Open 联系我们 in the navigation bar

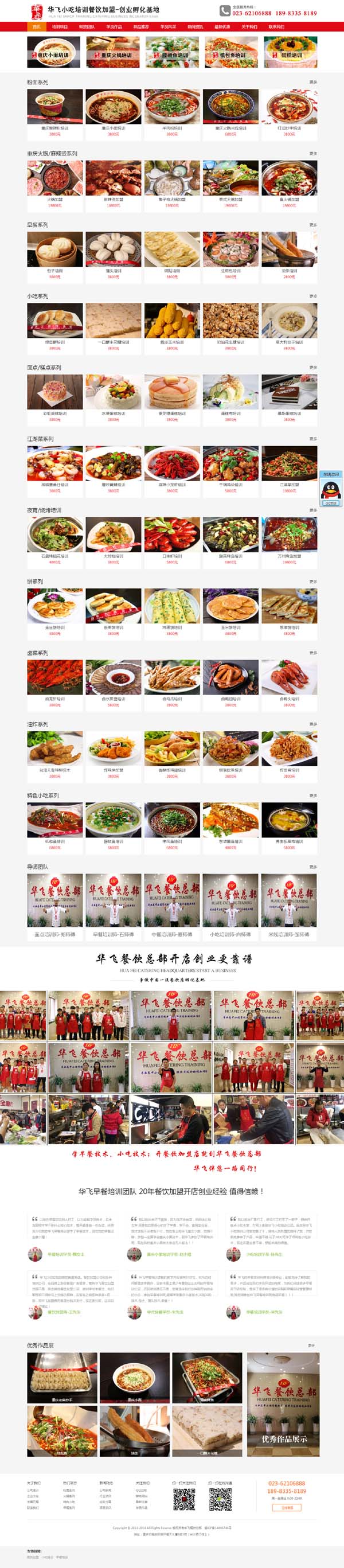click(276, 27)
